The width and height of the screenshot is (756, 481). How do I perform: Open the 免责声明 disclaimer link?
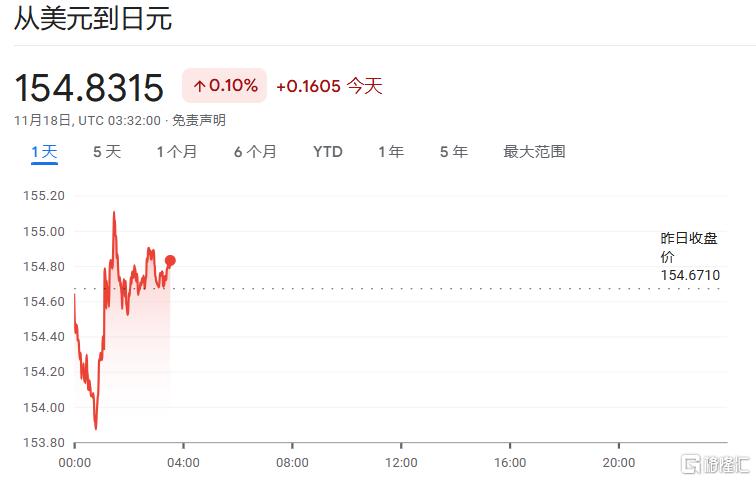click(199, 120)
